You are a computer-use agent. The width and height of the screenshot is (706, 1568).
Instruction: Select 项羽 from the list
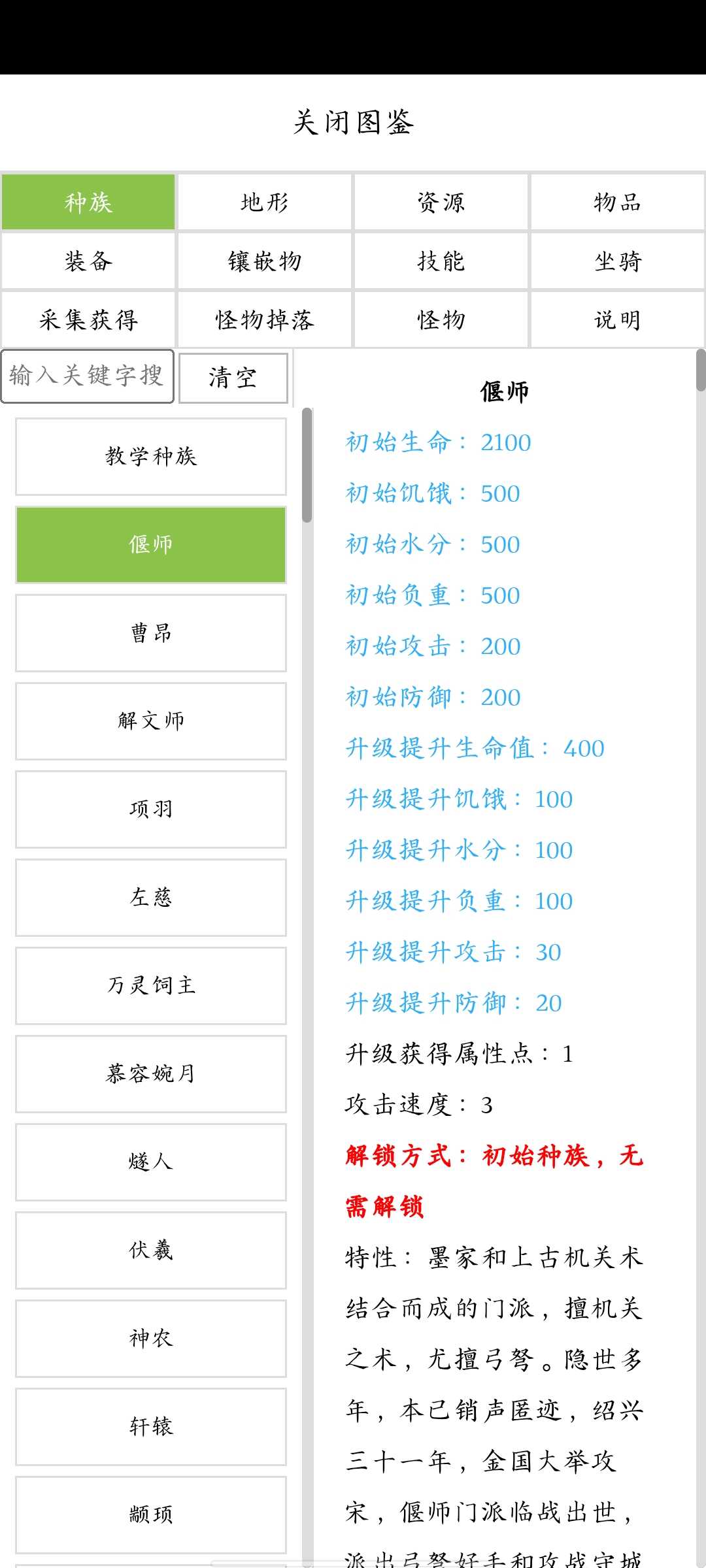tap(151, 809)
